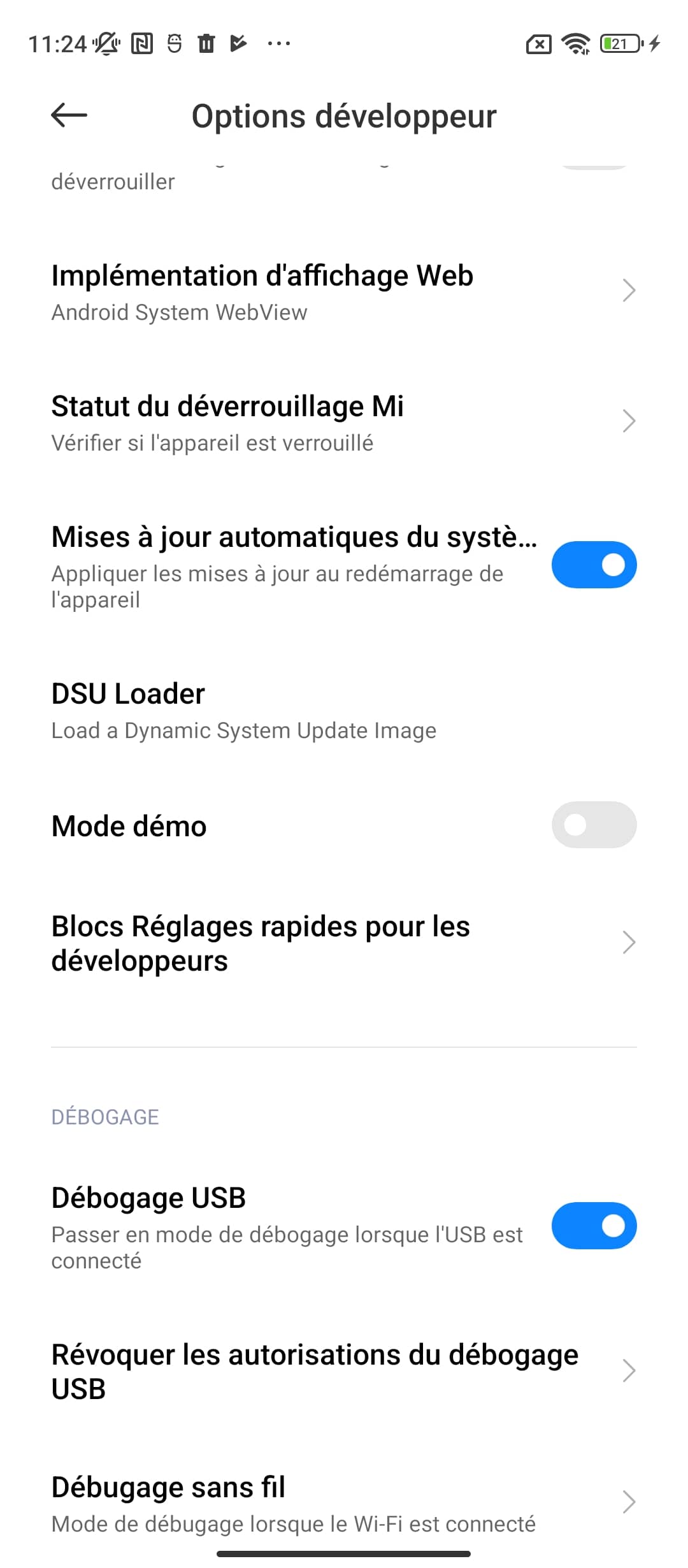Viewport: 688px width, 1568px height.
Task: Open DSU Loader
Action: [x=344, y=710]
